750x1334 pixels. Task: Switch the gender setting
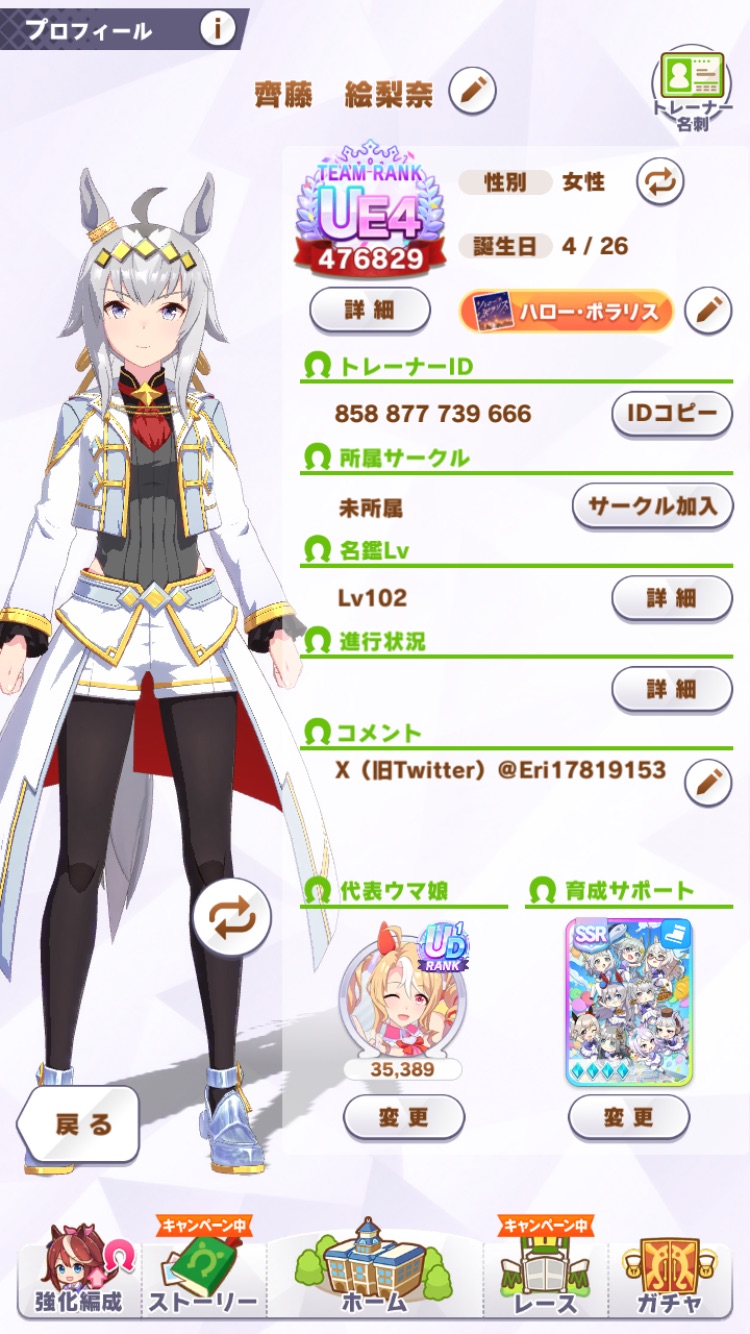pos(660,183)
